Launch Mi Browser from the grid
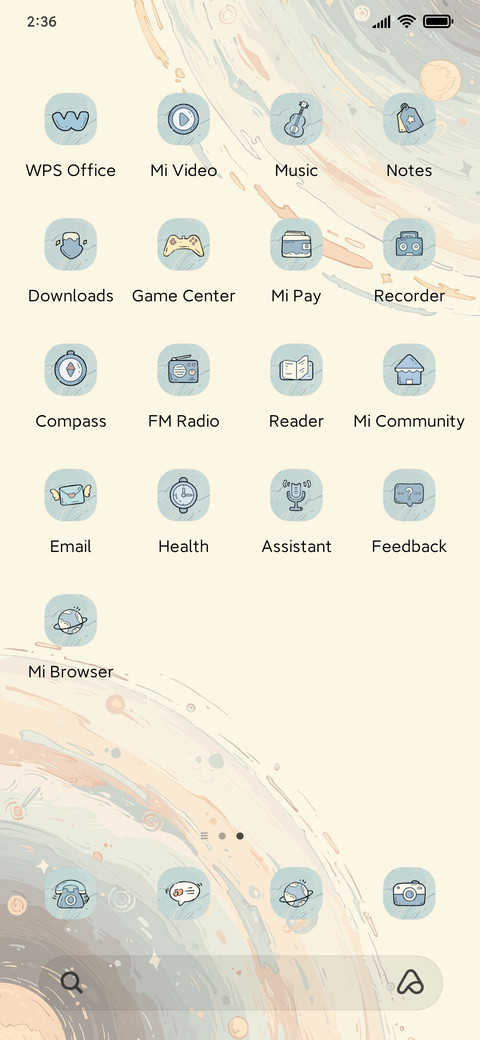 [70, 621]
